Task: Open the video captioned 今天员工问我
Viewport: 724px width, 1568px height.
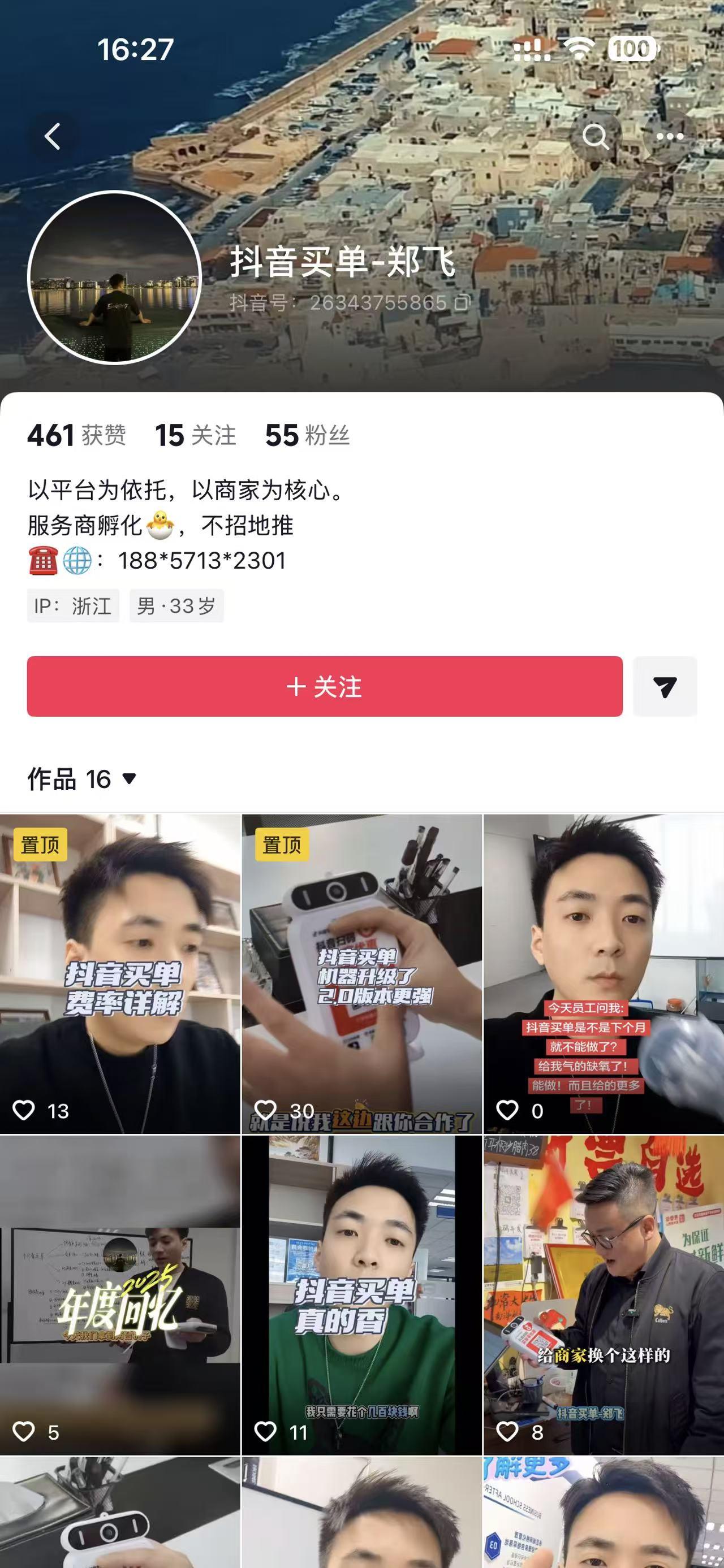Action: [x=604, y=974]
